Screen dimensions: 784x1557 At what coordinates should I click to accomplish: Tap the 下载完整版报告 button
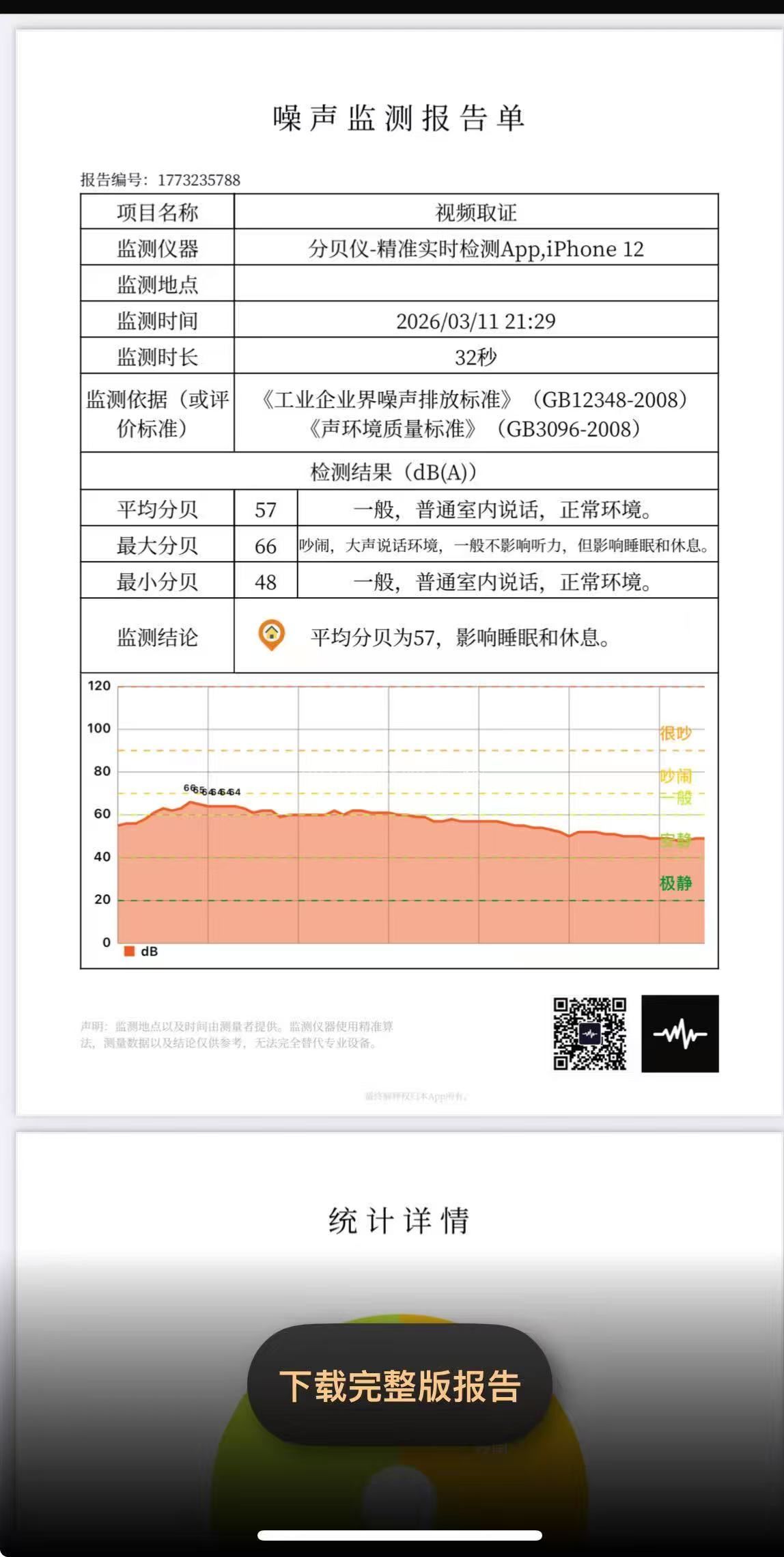400,1386
